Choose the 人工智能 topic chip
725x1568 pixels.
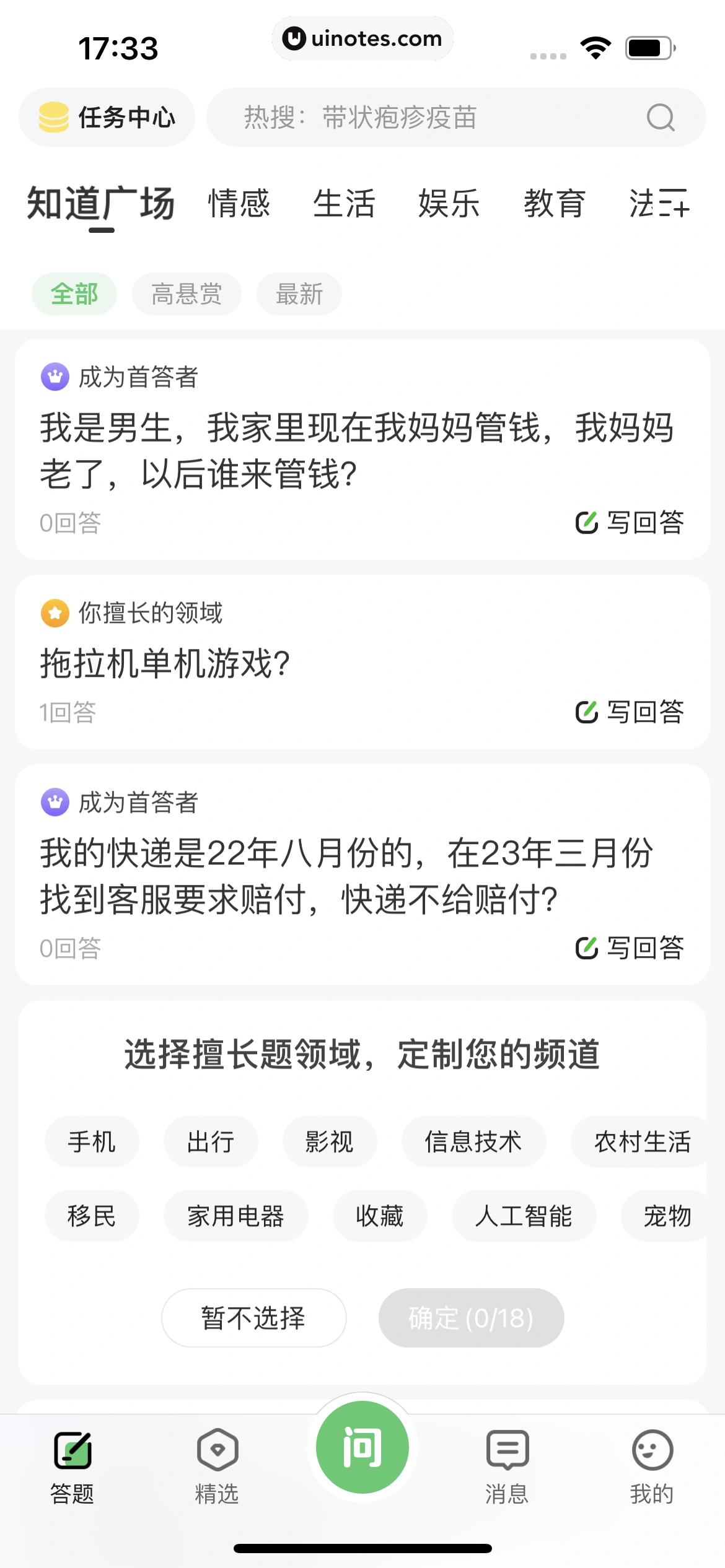point(524,1216)
